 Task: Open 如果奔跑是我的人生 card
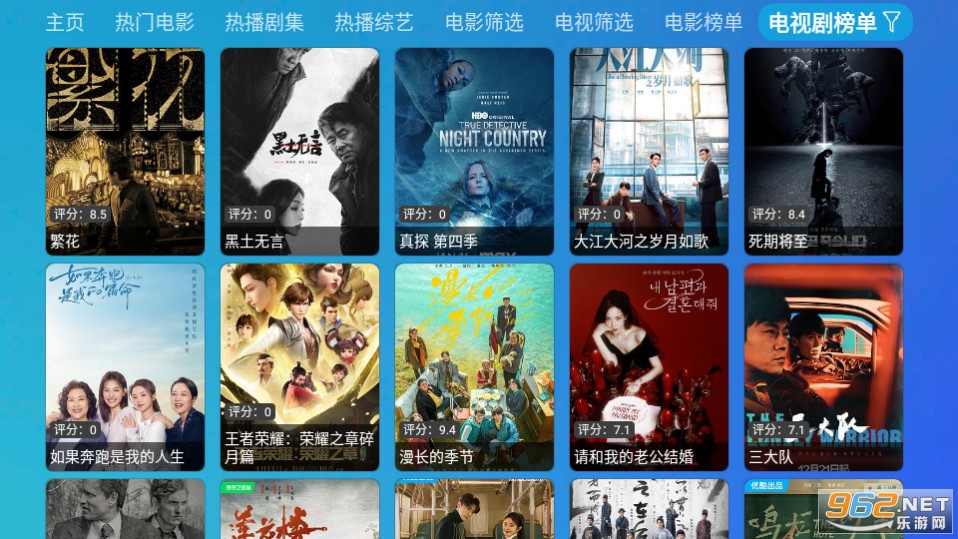point(125,367)
